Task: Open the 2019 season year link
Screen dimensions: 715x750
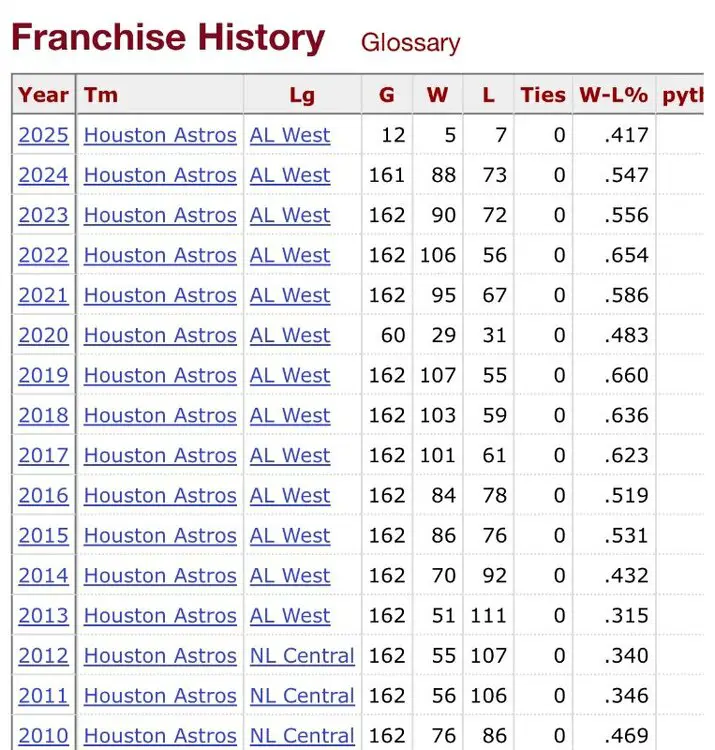Action: [43, 375]
